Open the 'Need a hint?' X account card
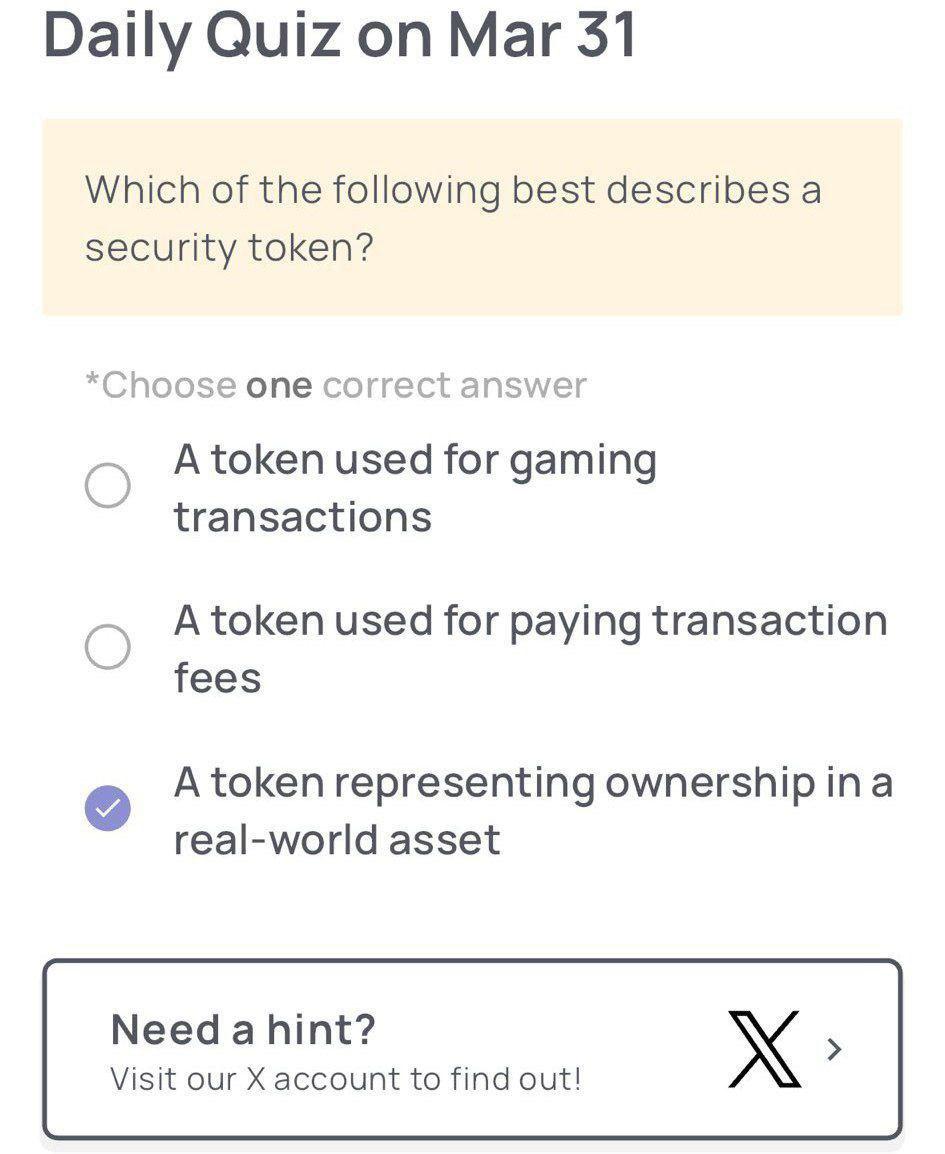This screenshot has height=1154, width=945. point(472,1049)
